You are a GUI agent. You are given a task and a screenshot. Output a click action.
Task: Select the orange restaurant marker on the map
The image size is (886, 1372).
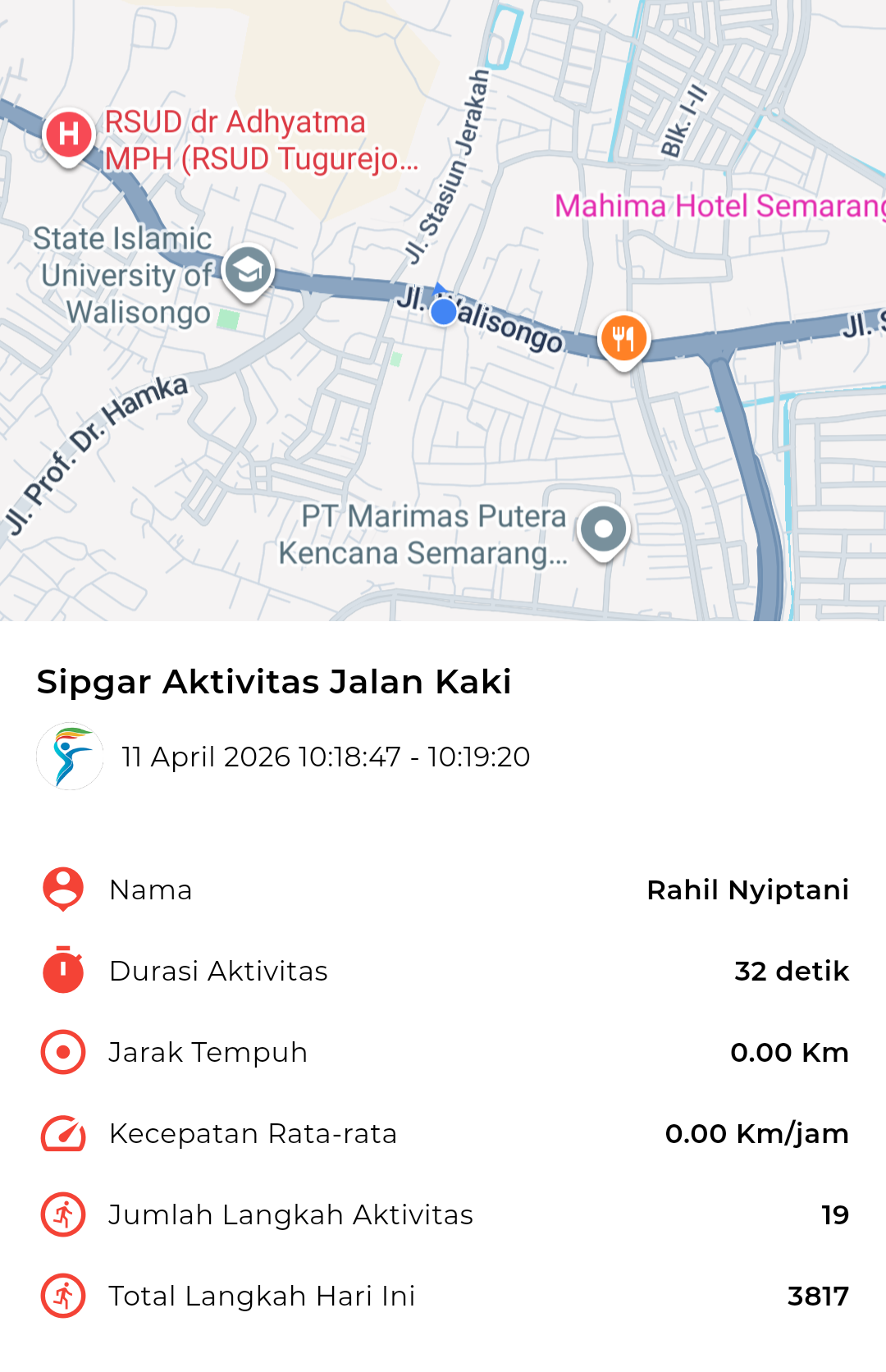pos(623,338)
